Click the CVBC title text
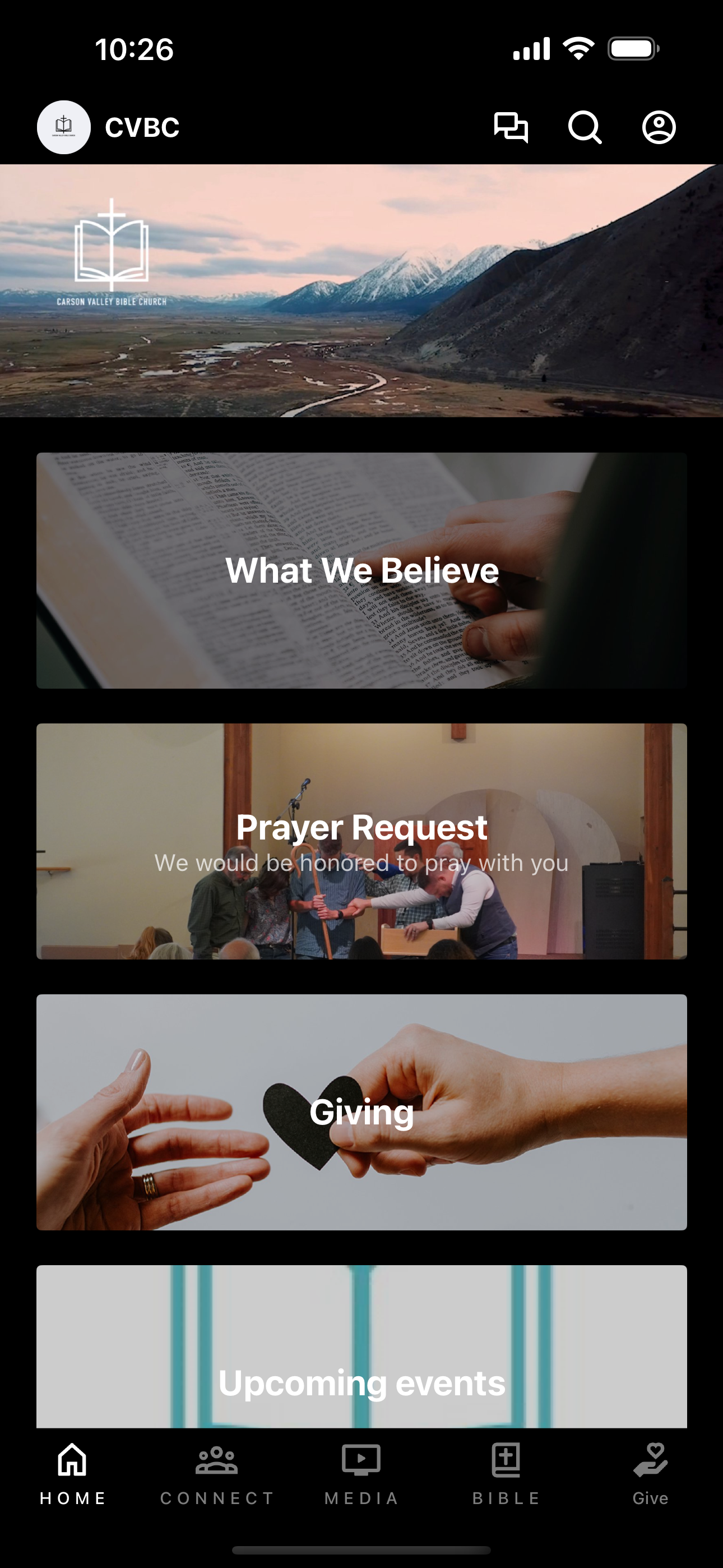The image size is (723, 1568). point(141,127)
